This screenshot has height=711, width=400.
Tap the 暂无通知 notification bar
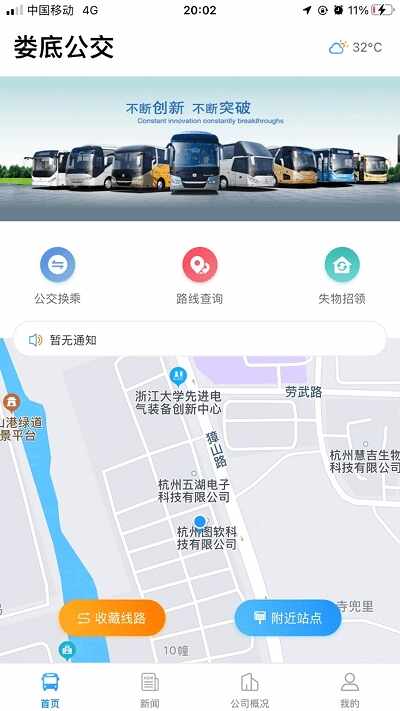tap(200, 340)
